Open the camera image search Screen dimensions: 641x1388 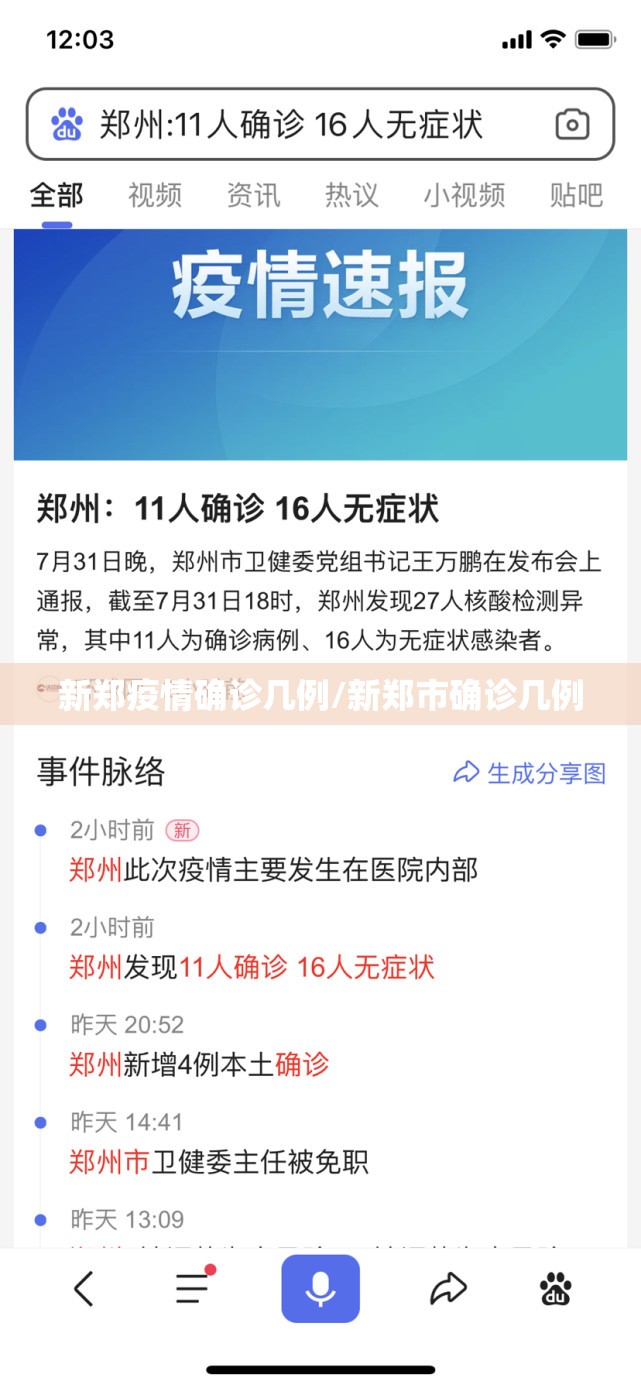click(572, 125)
